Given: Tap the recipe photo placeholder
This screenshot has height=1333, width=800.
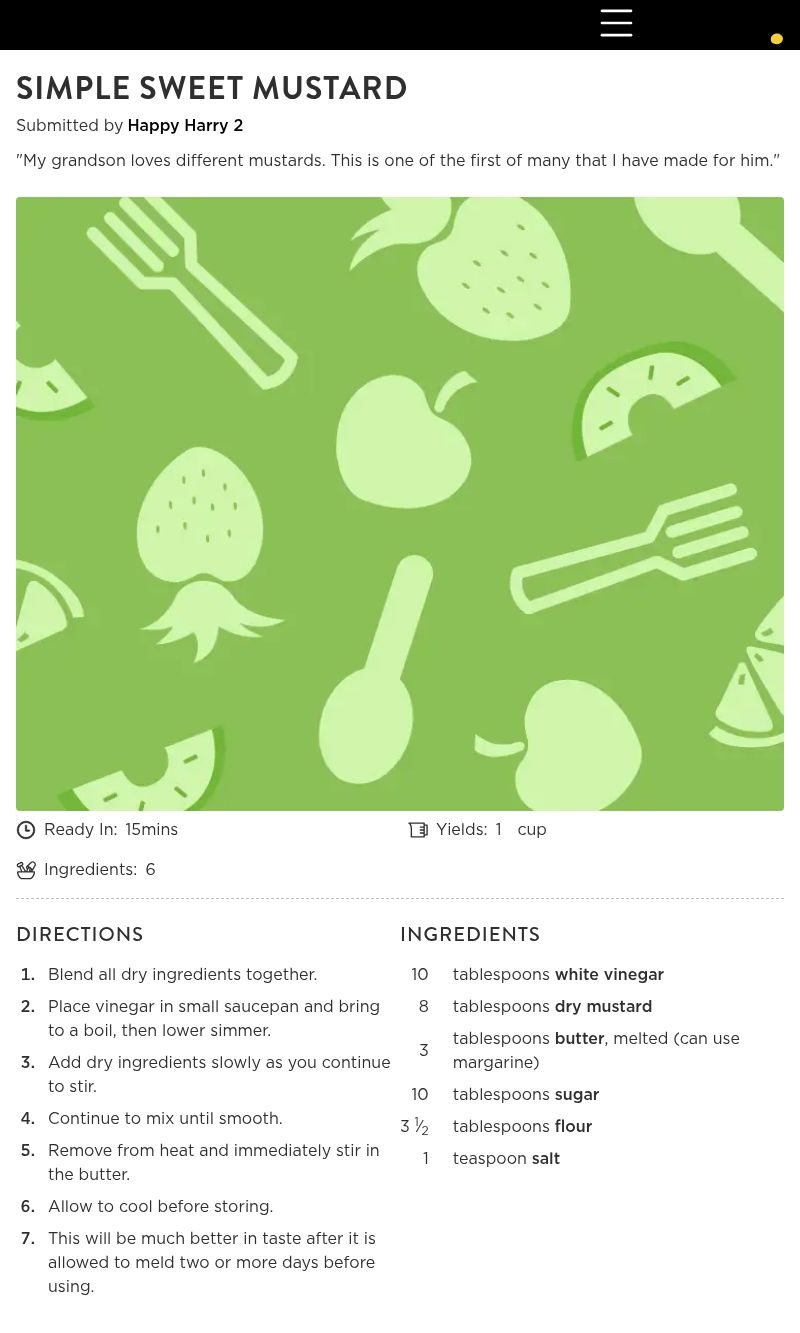Looking at the screenshot, I should coord(400,503).
